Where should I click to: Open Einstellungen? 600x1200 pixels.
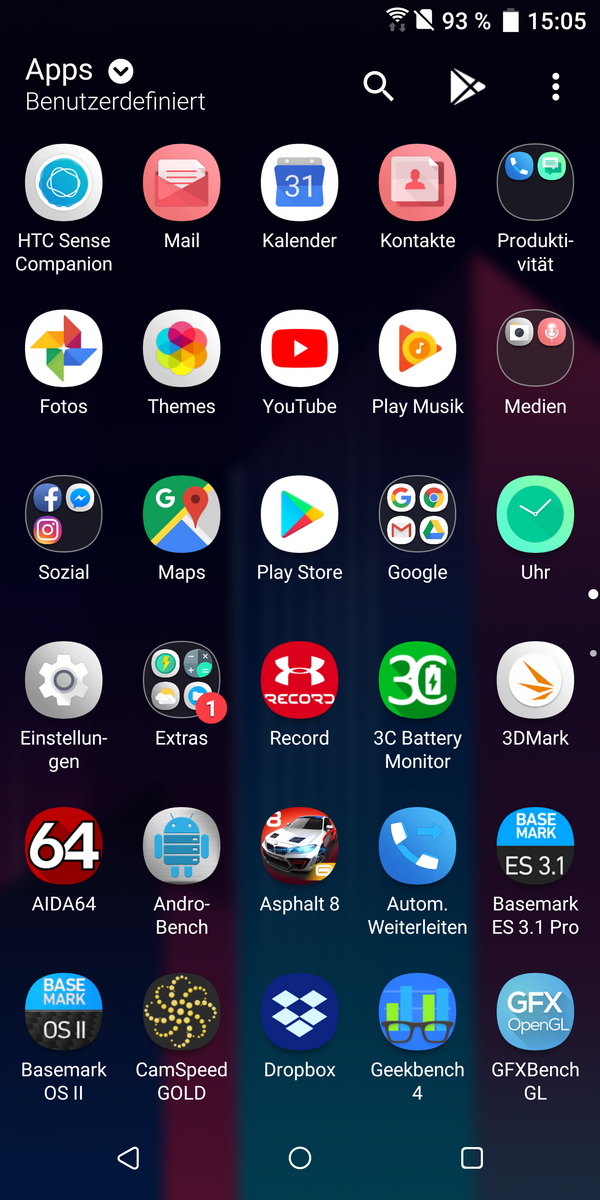(x=63, y=681)
